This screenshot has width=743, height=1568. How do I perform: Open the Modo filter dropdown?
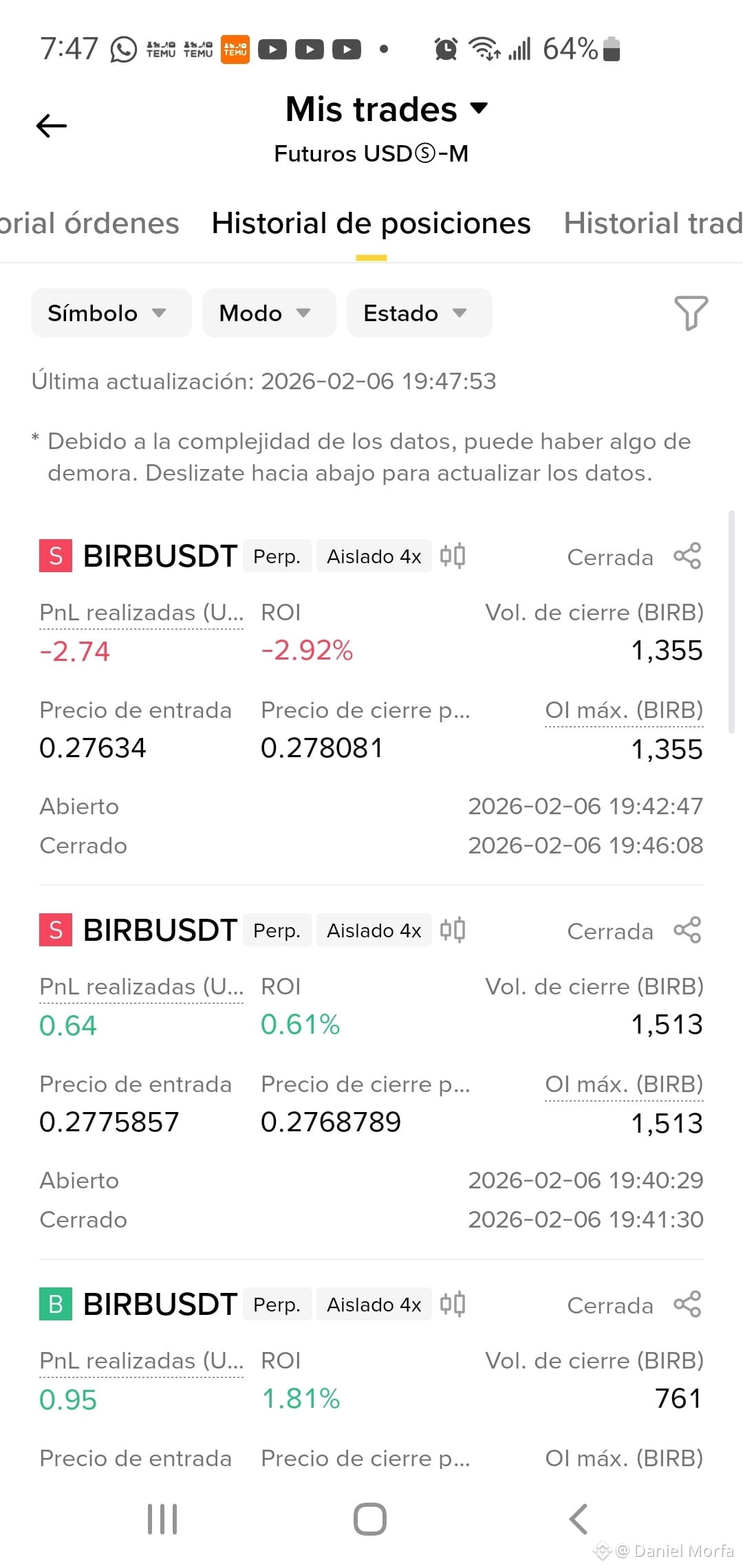tap(269, 313)
